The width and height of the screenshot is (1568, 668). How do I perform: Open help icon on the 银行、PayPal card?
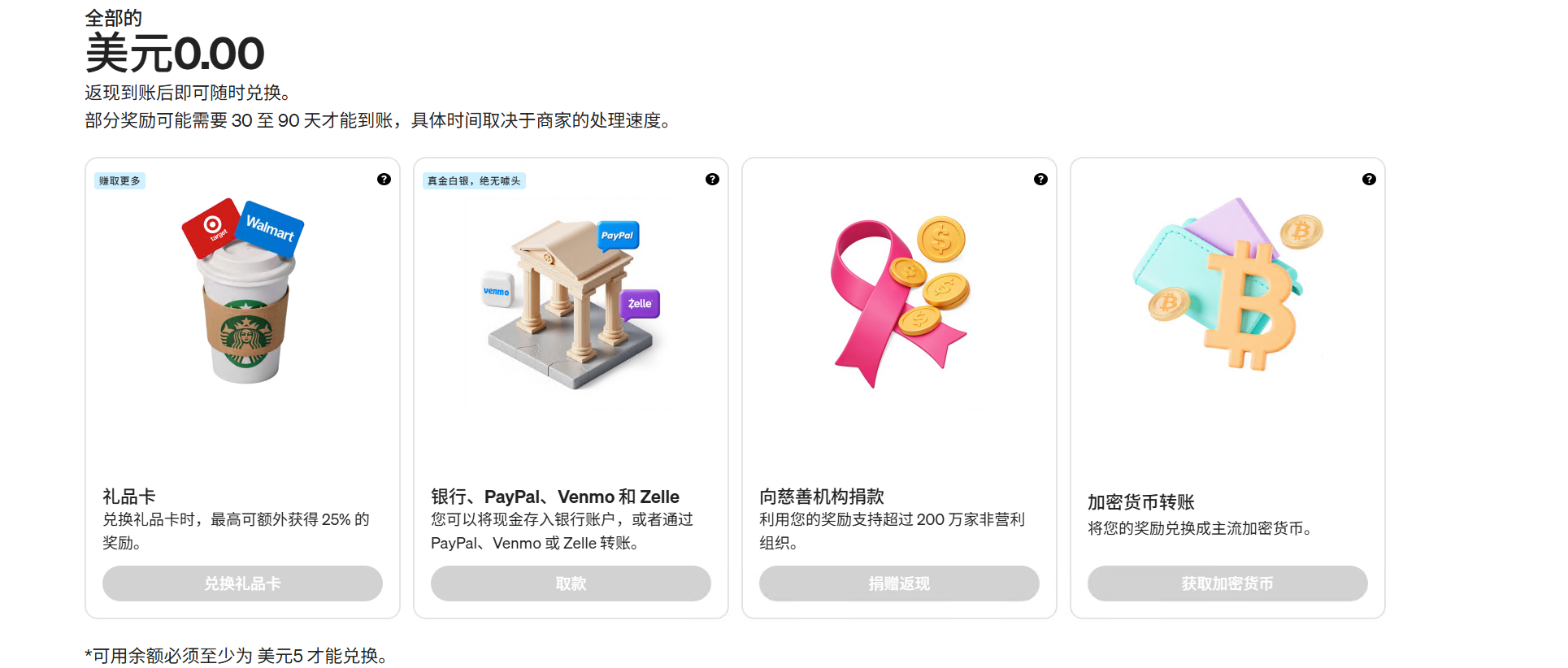point(712,180)
